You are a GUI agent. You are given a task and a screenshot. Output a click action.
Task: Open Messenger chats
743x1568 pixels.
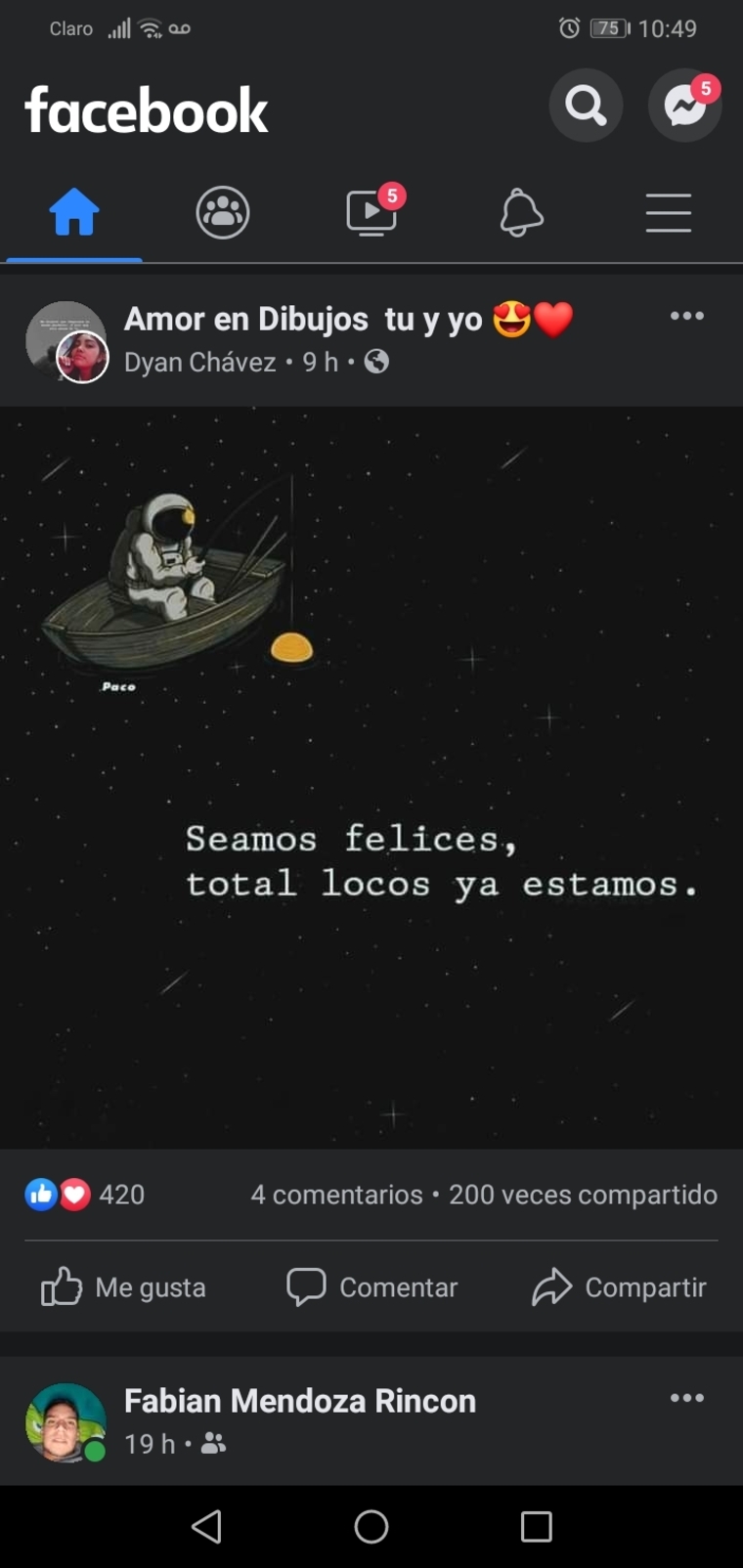pos(685,106)
